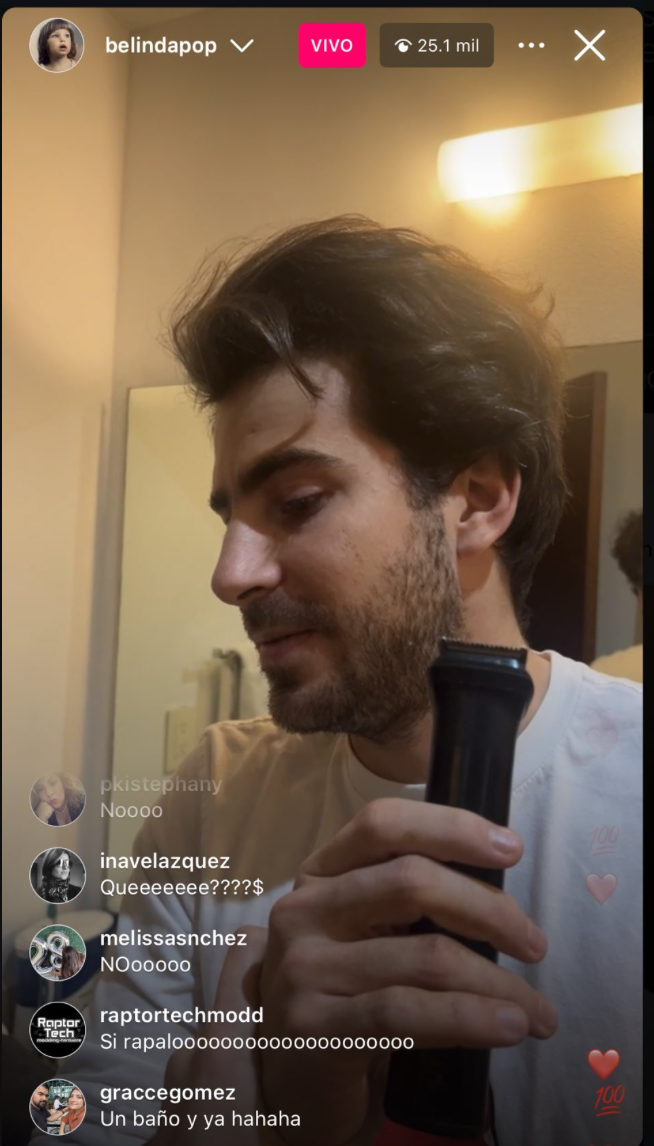Open the three-dot options menu
The width and height of the screenshot is (654, 1146).
[531, 46]
